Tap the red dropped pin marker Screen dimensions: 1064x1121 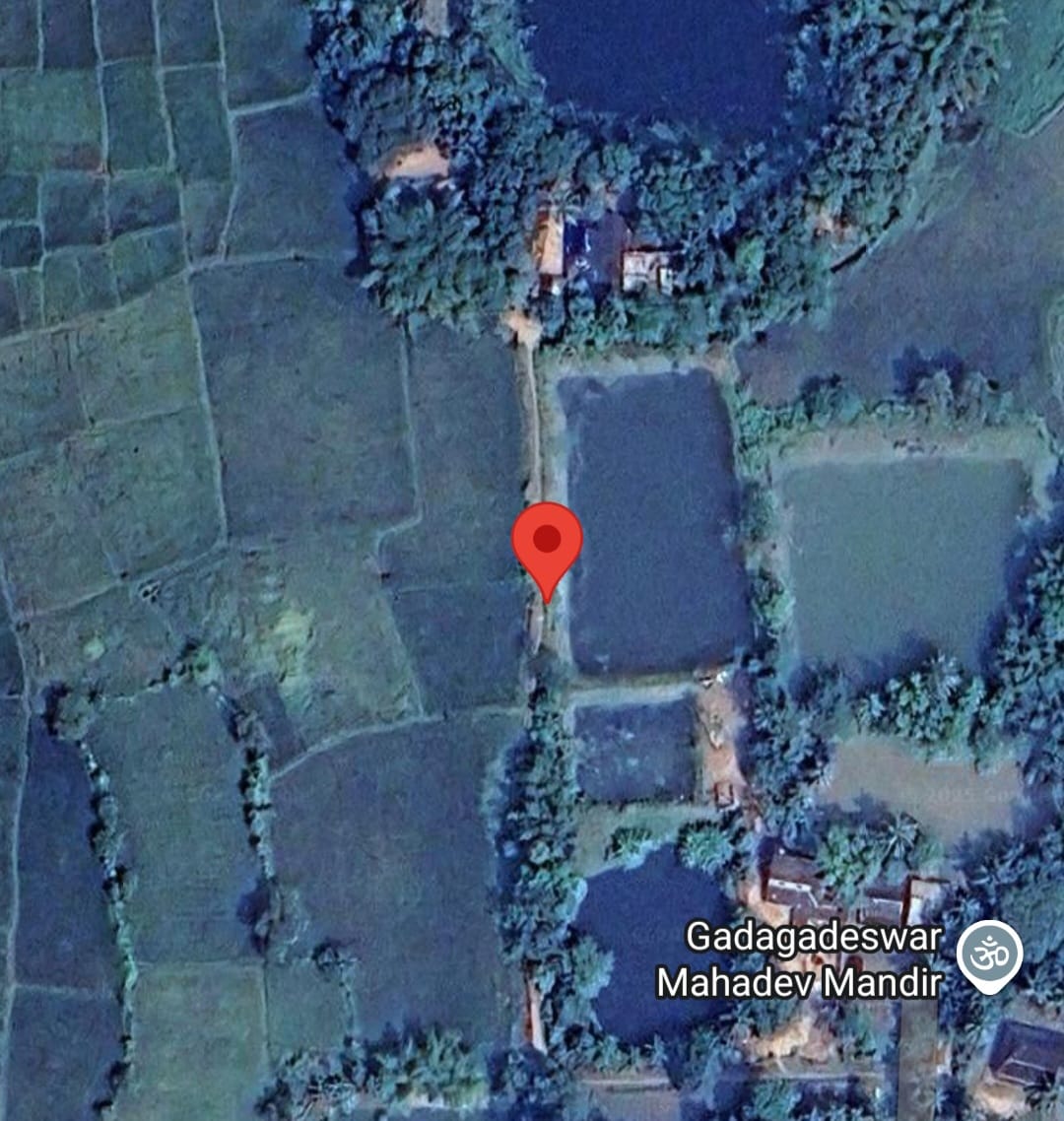click(547, 543)
